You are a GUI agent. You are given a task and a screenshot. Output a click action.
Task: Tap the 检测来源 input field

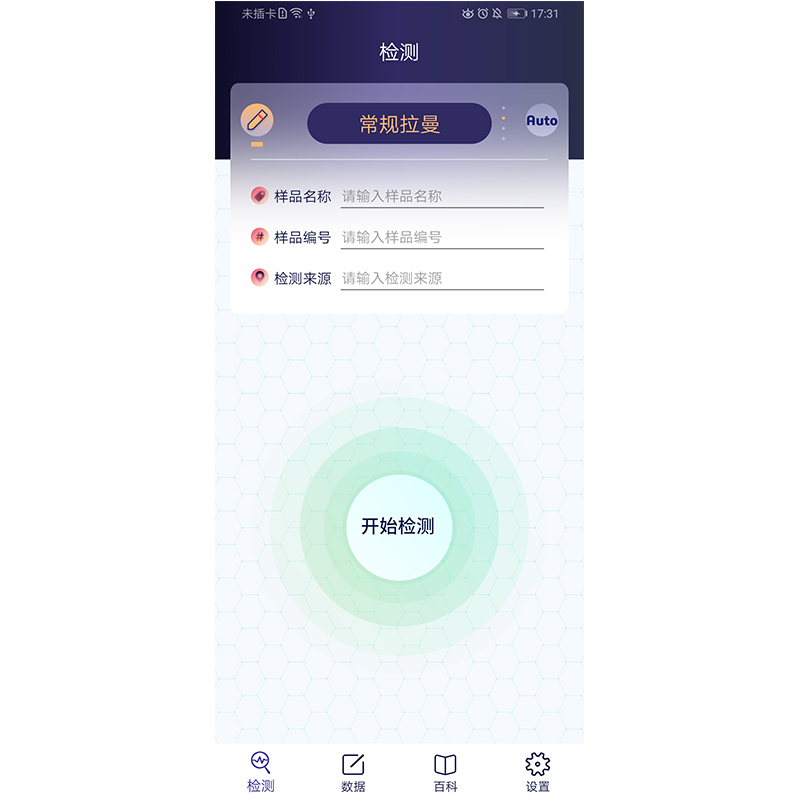click(x=442, y=278)
